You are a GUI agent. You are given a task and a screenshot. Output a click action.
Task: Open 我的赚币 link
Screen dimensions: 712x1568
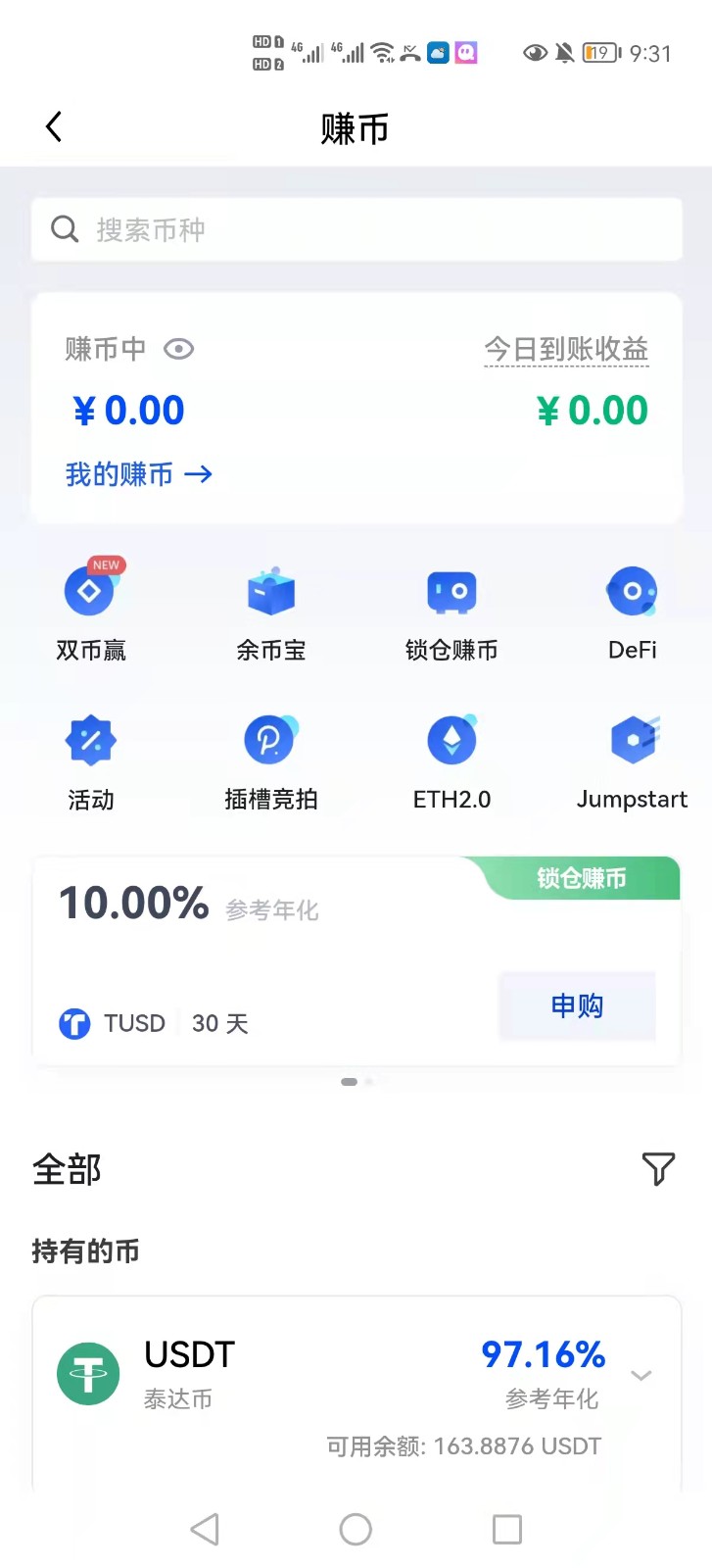click(x=139, y=474)
